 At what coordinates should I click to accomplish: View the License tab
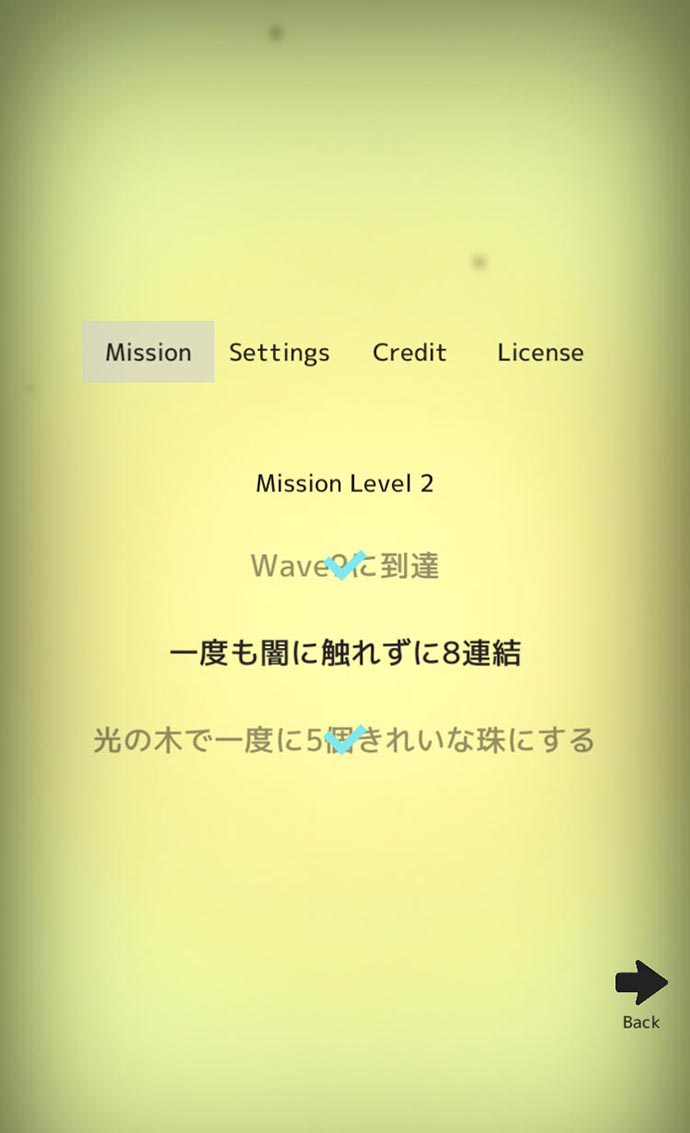coord(540,352)
